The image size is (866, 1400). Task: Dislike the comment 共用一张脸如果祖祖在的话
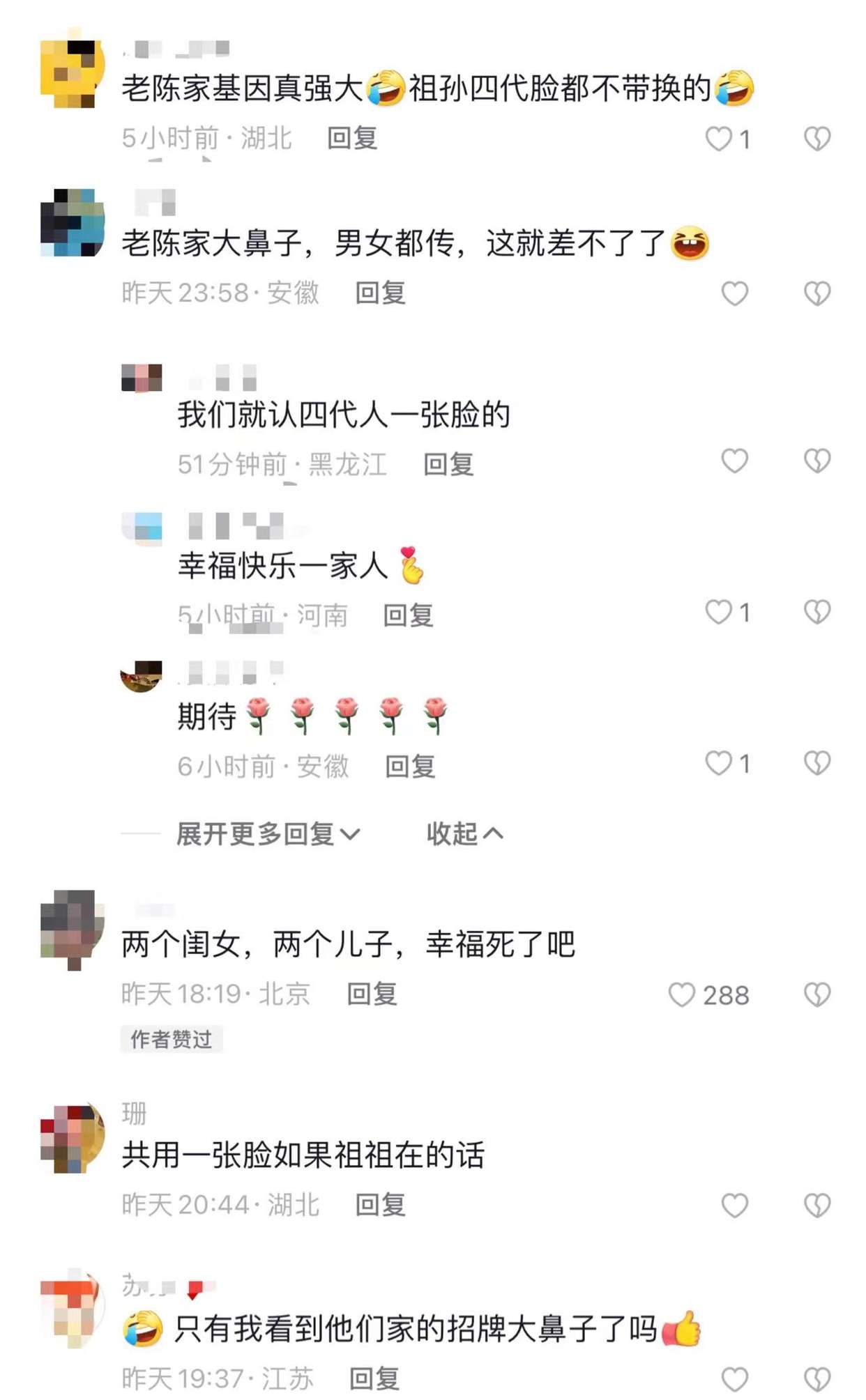click(x=816, y=1205)
